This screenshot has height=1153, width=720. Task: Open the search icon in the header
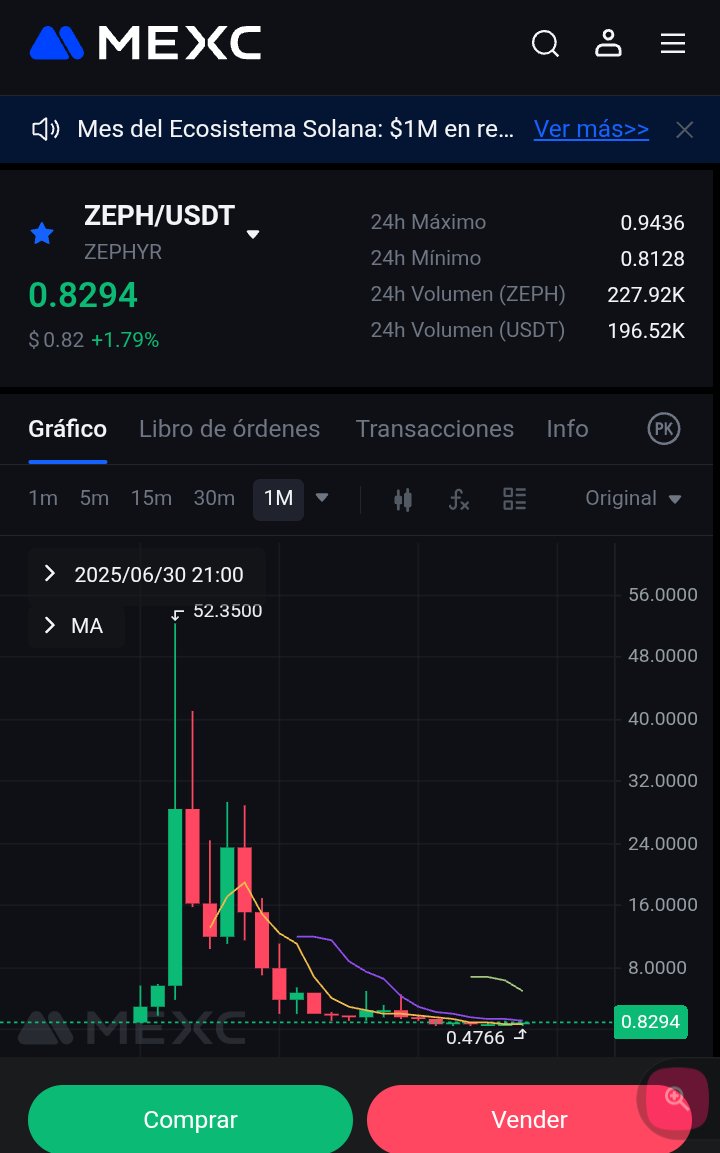click(x=545, y=44)
